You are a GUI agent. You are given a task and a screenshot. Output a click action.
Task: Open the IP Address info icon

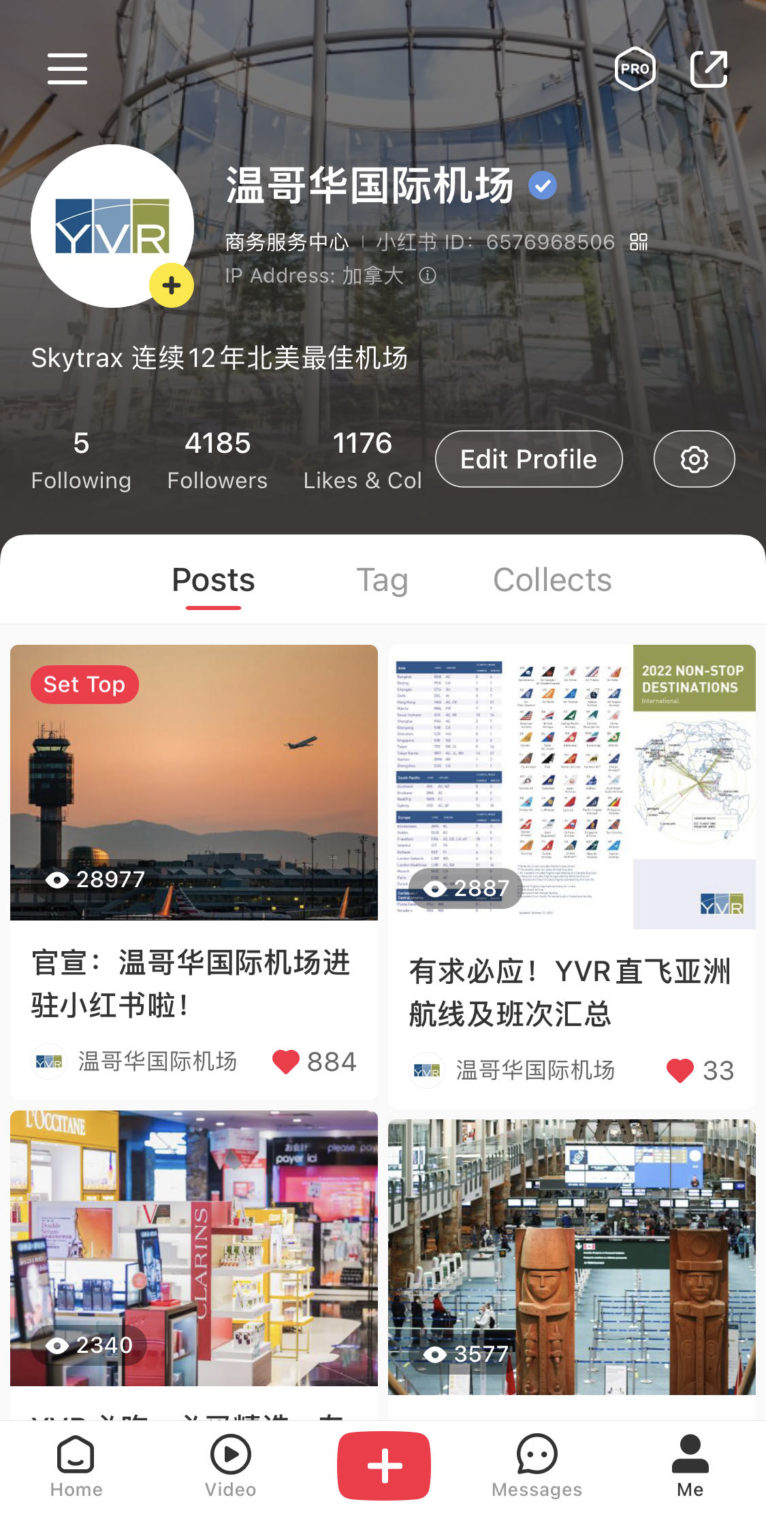point(428,275)
